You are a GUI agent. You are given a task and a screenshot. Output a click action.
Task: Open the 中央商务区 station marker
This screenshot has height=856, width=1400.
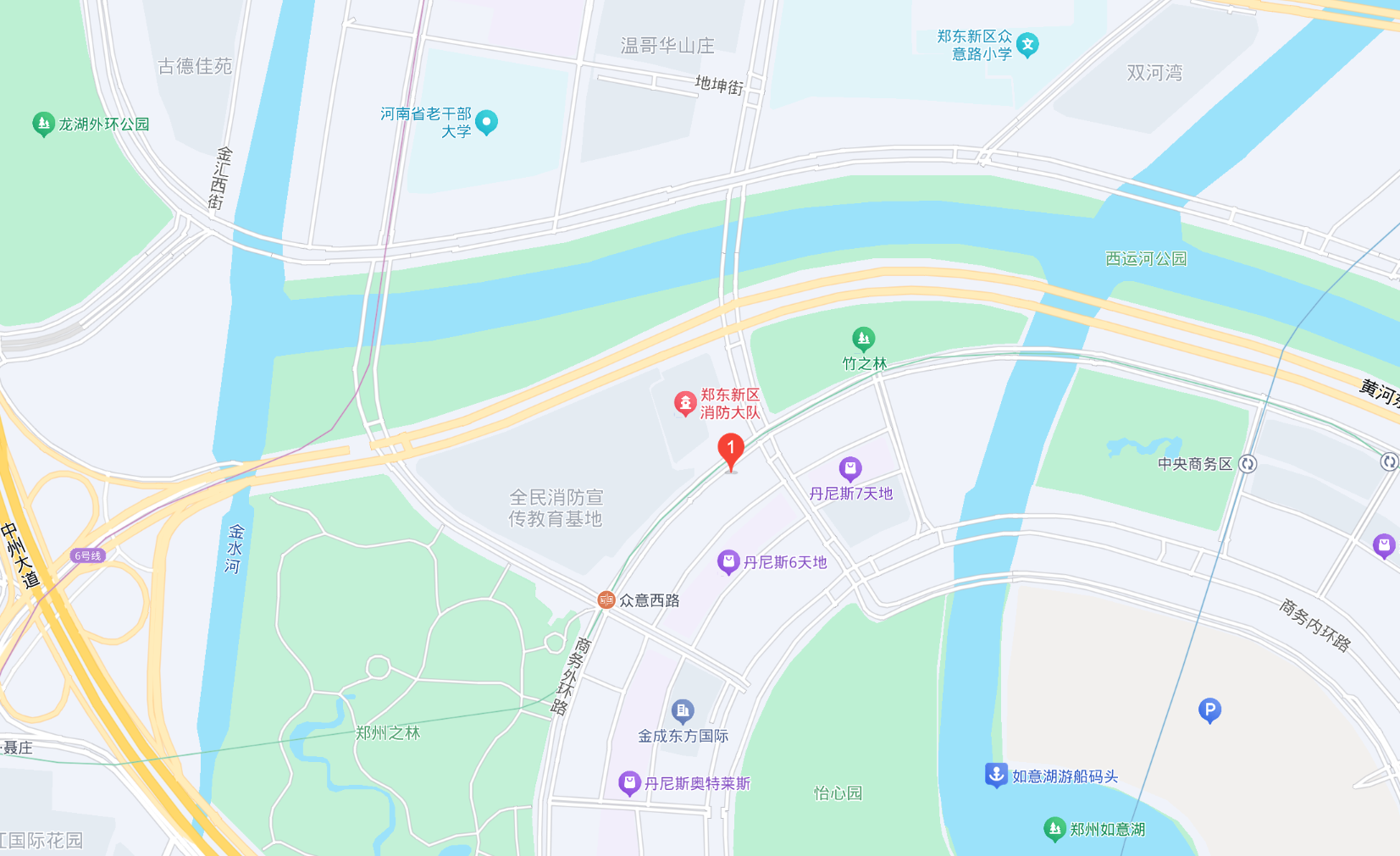coord(1247,464)
